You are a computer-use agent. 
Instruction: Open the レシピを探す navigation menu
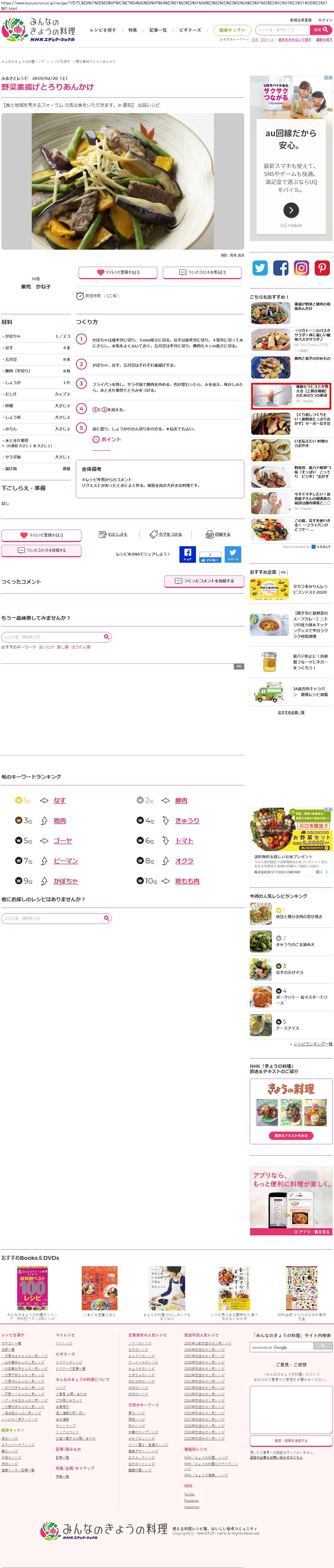click(x=102, y=30)
